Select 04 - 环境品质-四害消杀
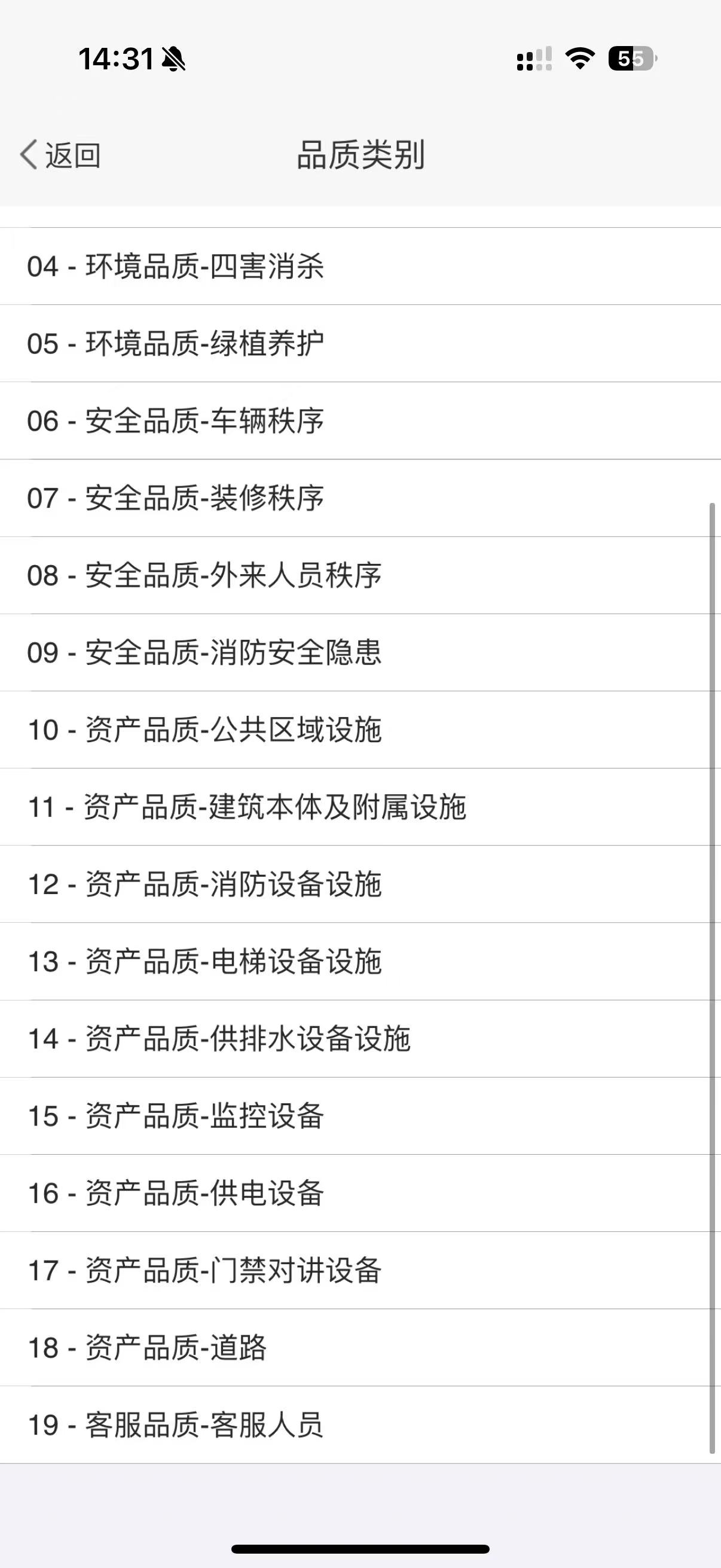Viewport: 721px width, 1568px height. click(x=176, y=267)
